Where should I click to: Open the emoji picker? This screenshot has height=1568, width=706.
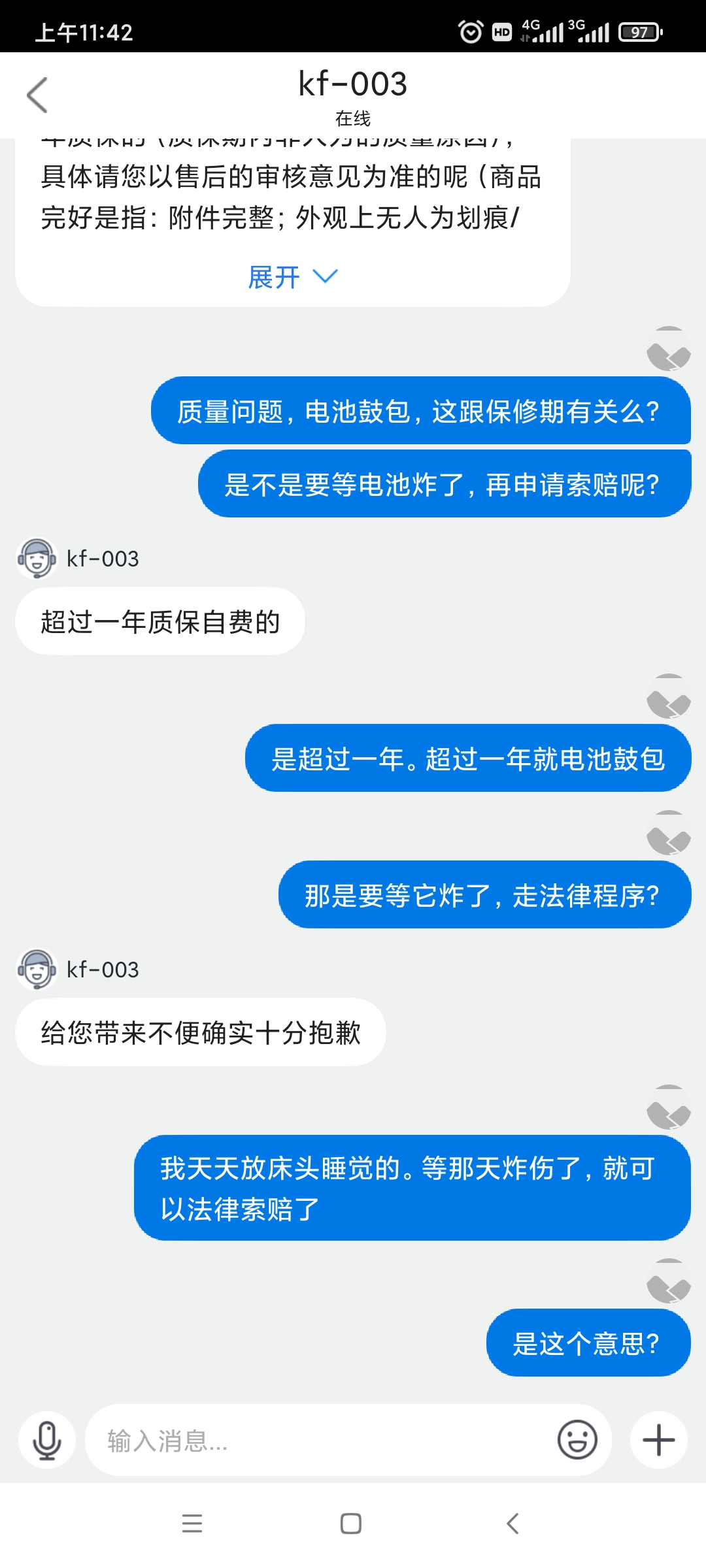click(577, 1440)
